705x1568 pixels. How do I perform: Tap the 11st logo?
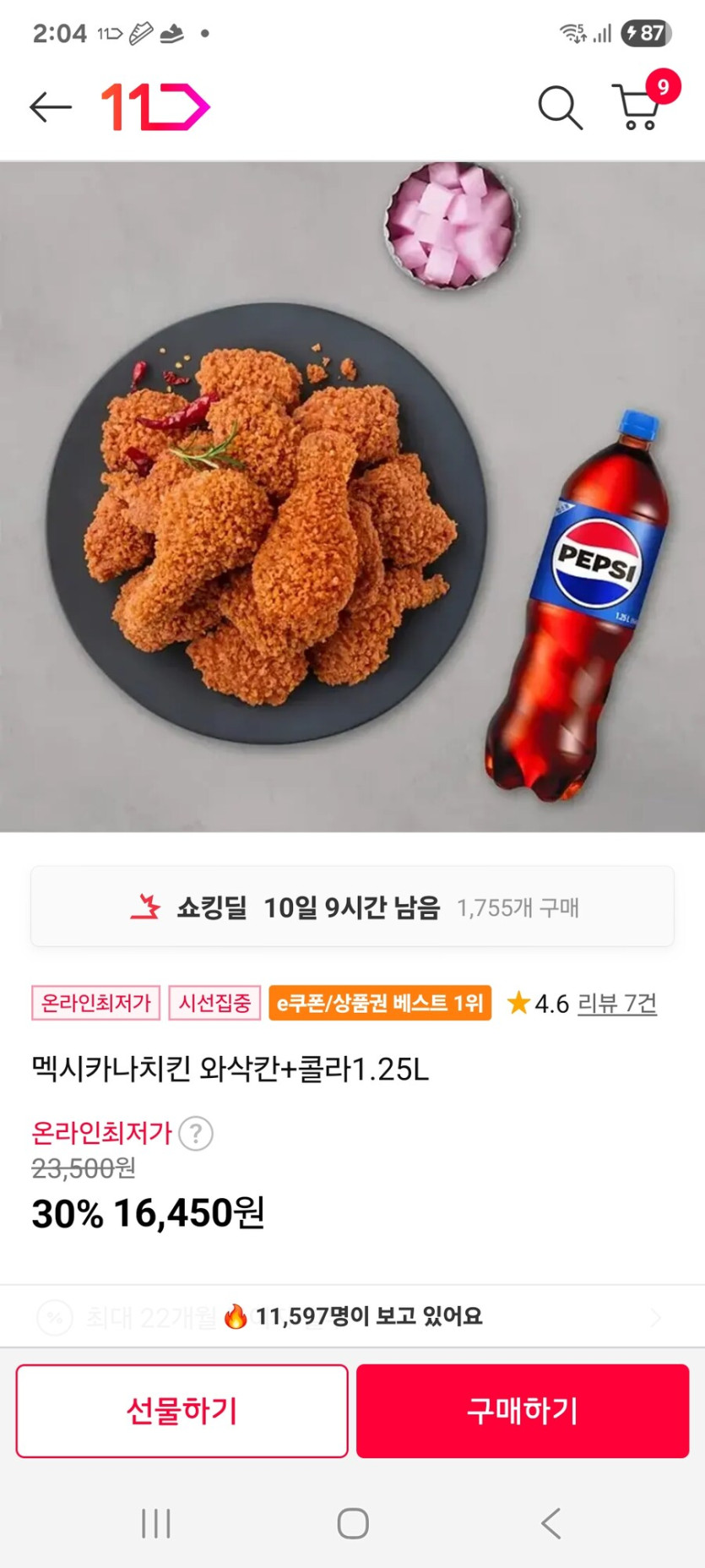coord(156,106)
